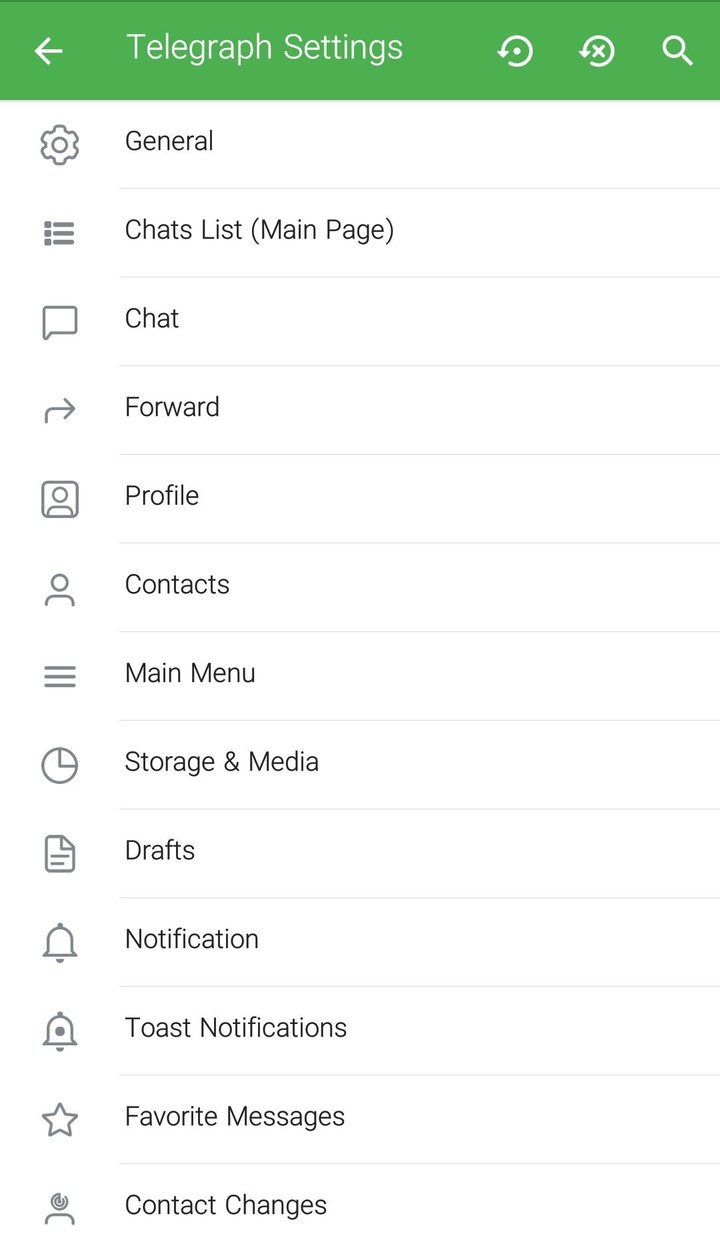Screen dimensions: 720x1240
Task: Go back from Telegraph Settings
Action: click(48, 50)
